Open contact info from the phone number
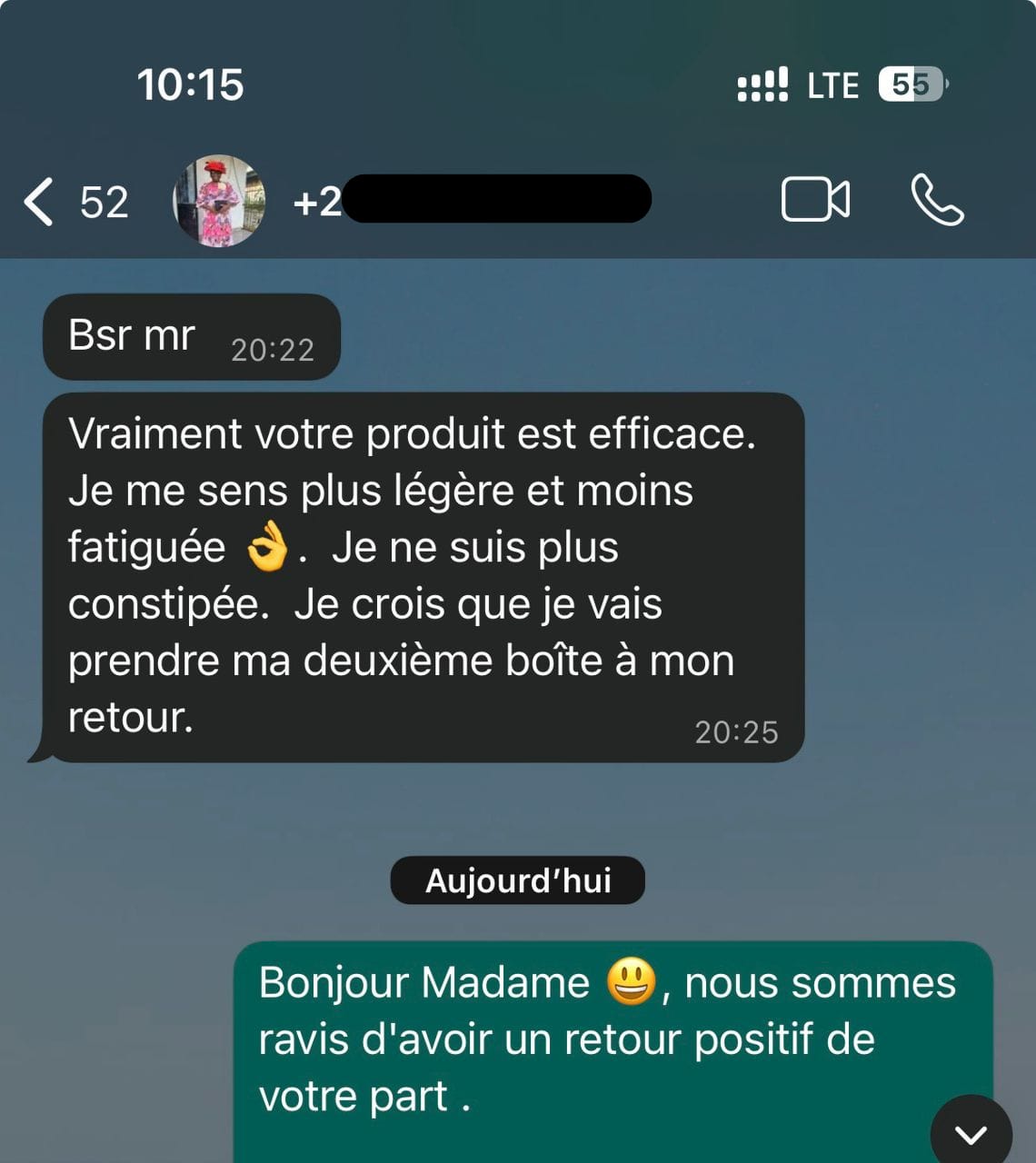This screenshot has height=1163, width=1036. [x=473, y=200]
